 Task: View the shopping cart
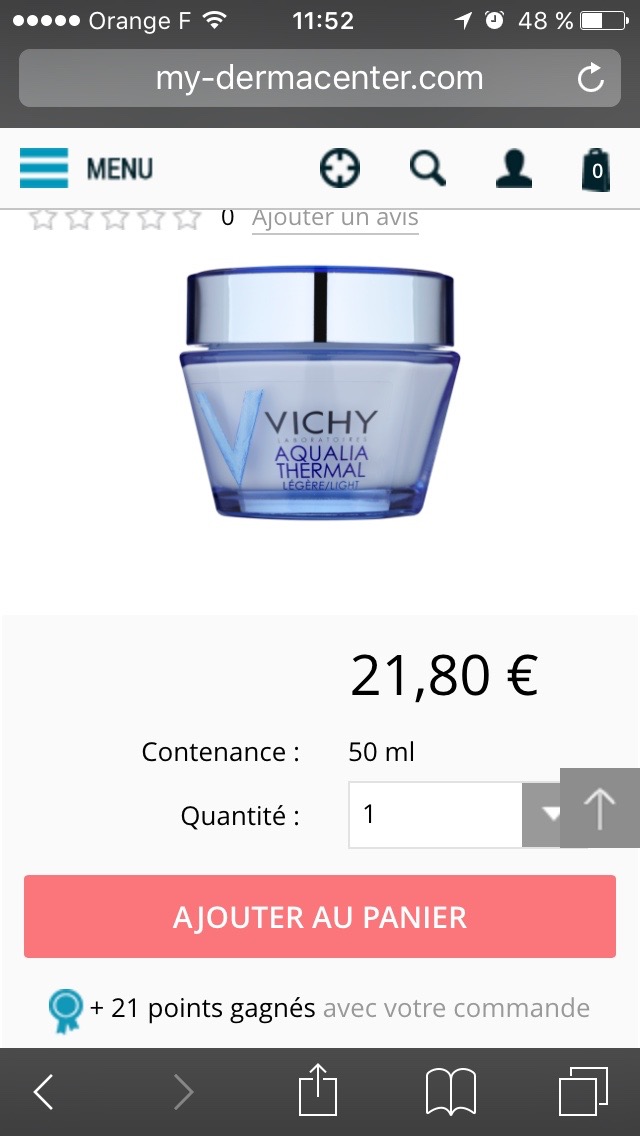click(596, 169)
